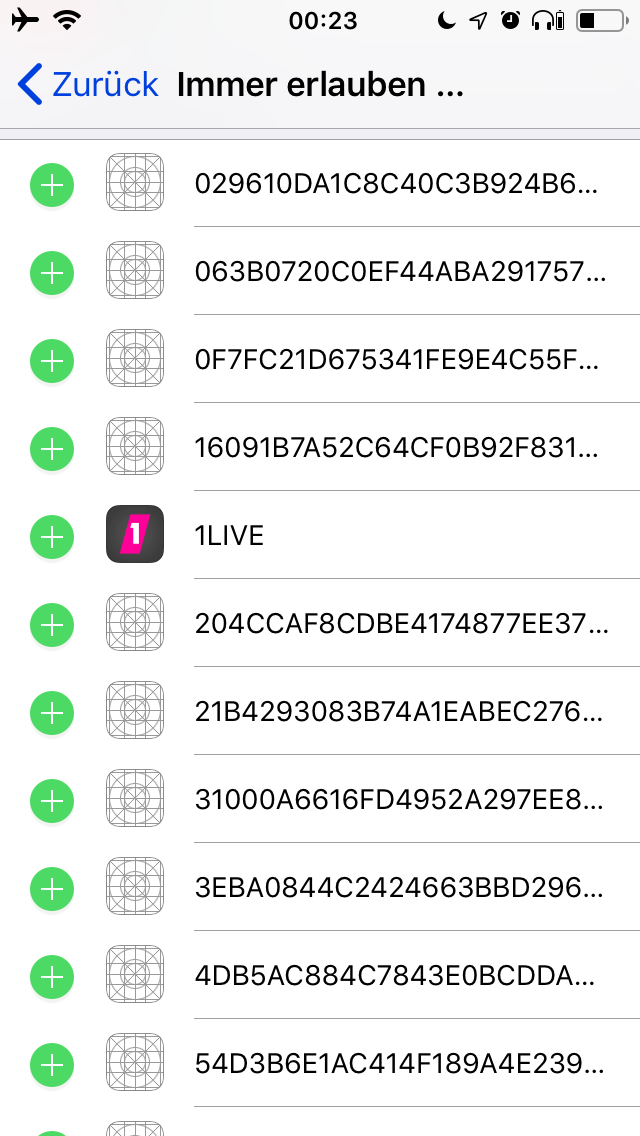Go back with the Zurück button
The image size is (640, 1136).
[x=88, y=85]
